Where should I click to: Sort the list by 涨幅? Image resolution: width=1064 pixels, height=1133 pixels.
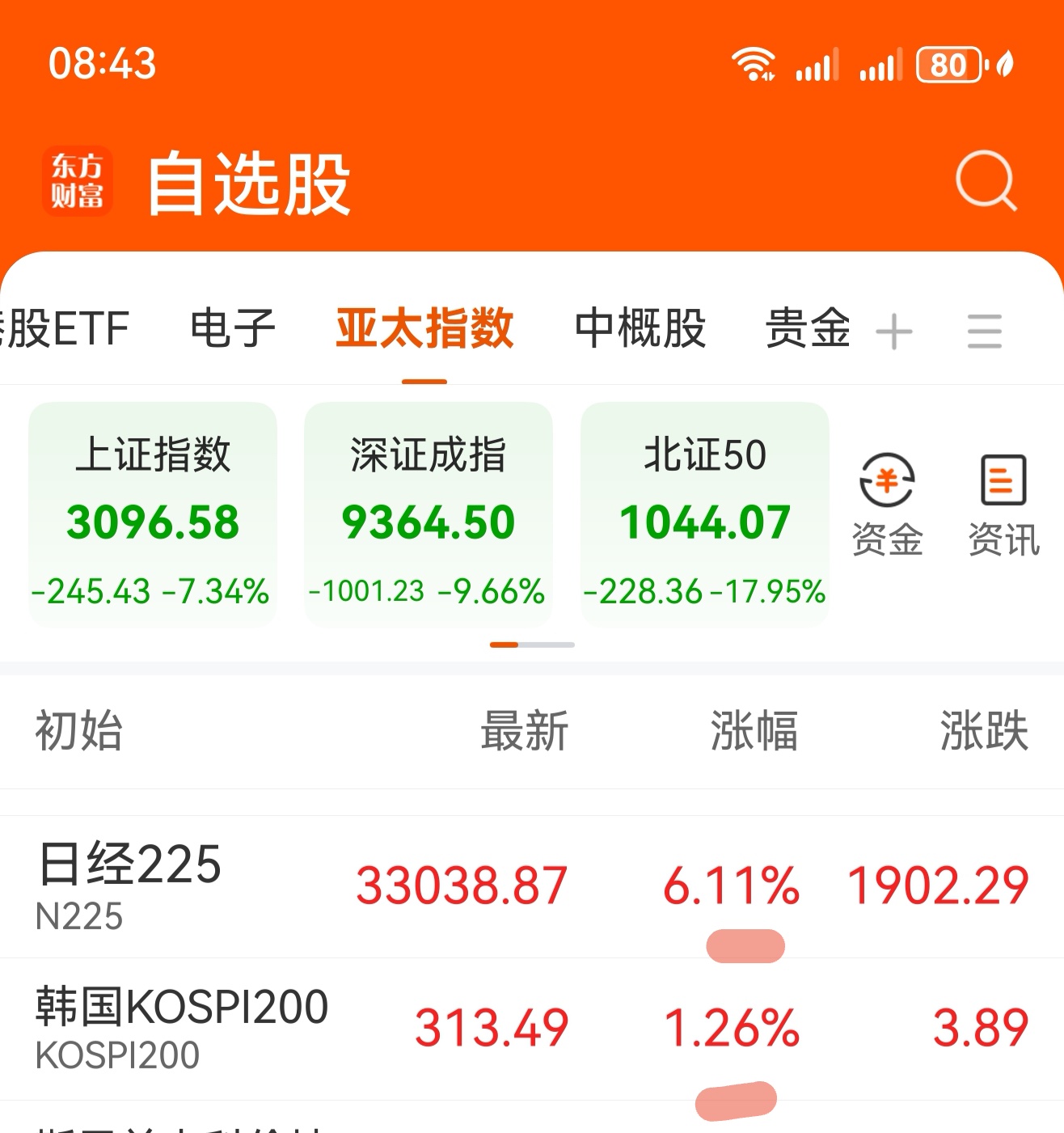click(754, 731)
